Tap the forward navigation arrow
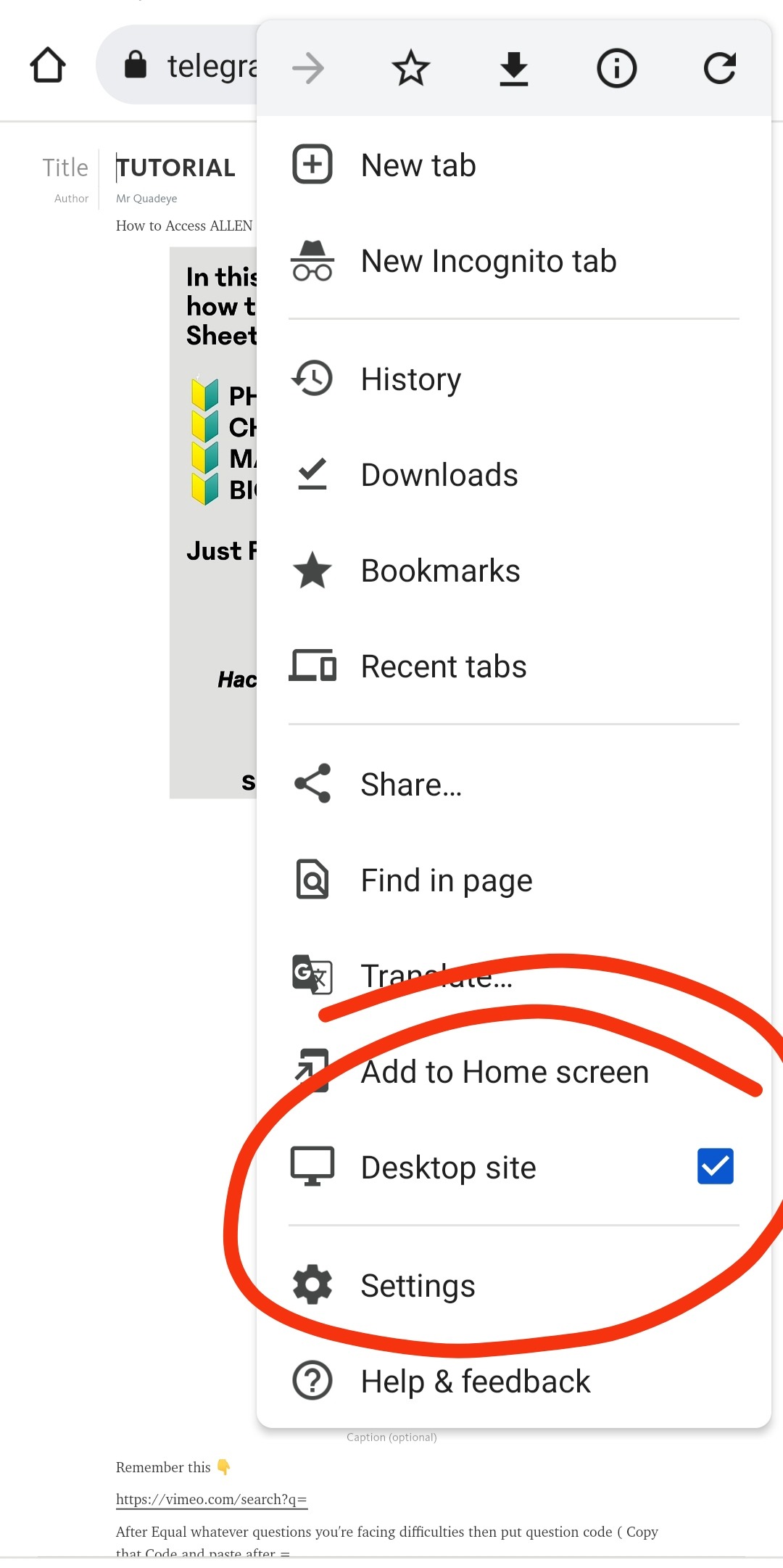This screenshot has width=783, height=1568. 308,69
